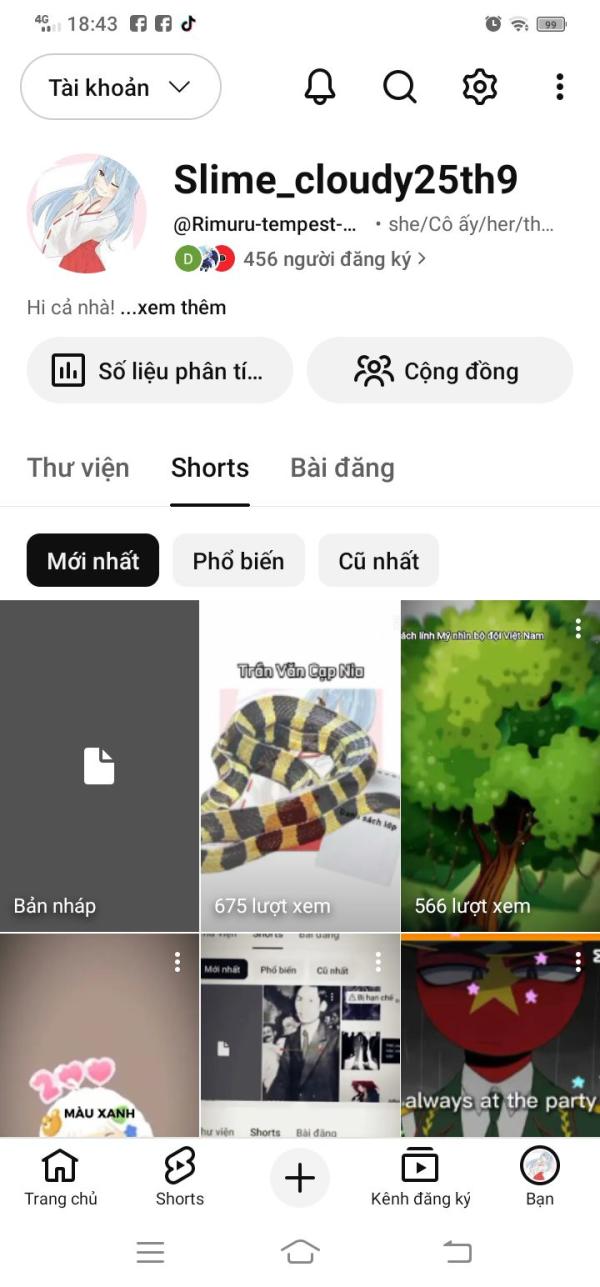Open the top bar overflow menu
This screenshot has height=1287, width=600.
tap(560, 87)
